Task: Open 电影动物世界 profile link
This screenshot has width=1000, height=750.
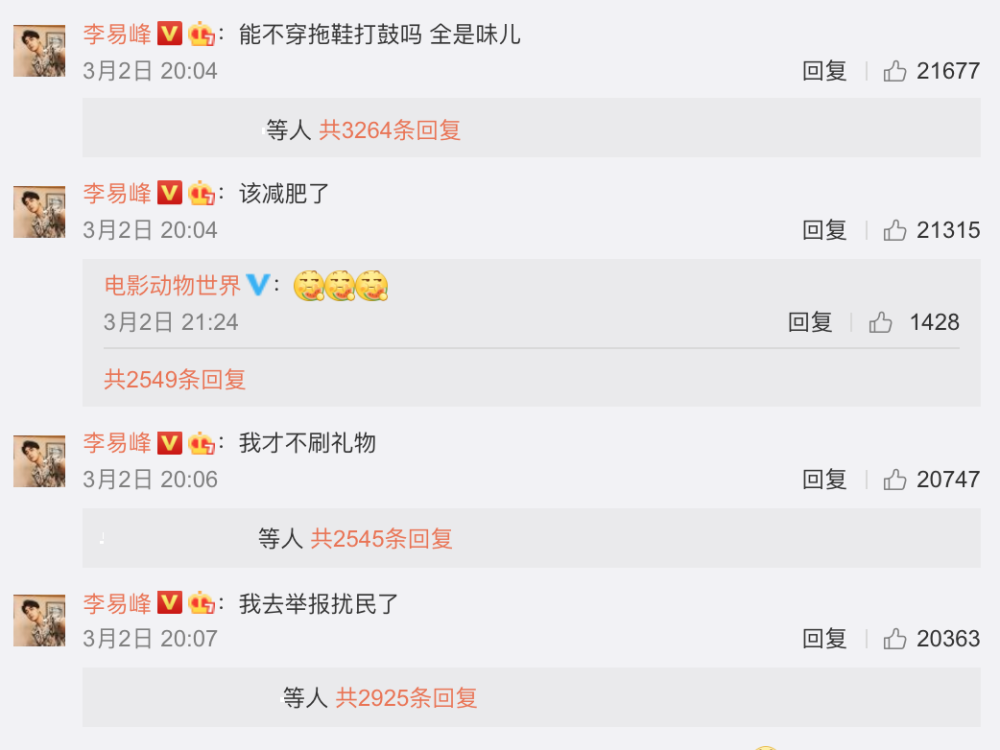Action: point(172,286)
